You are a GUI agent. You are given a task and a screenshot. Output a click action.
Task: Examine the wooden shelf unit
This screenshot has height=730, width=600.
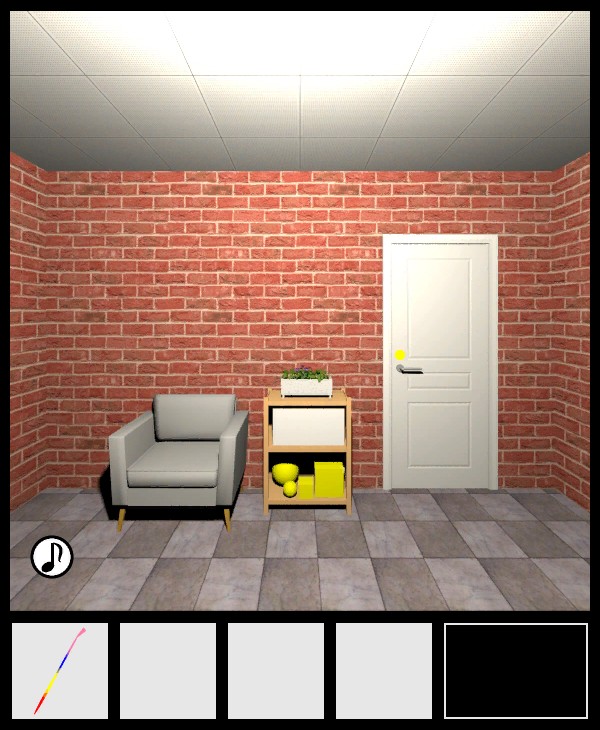tap(307, 450)
